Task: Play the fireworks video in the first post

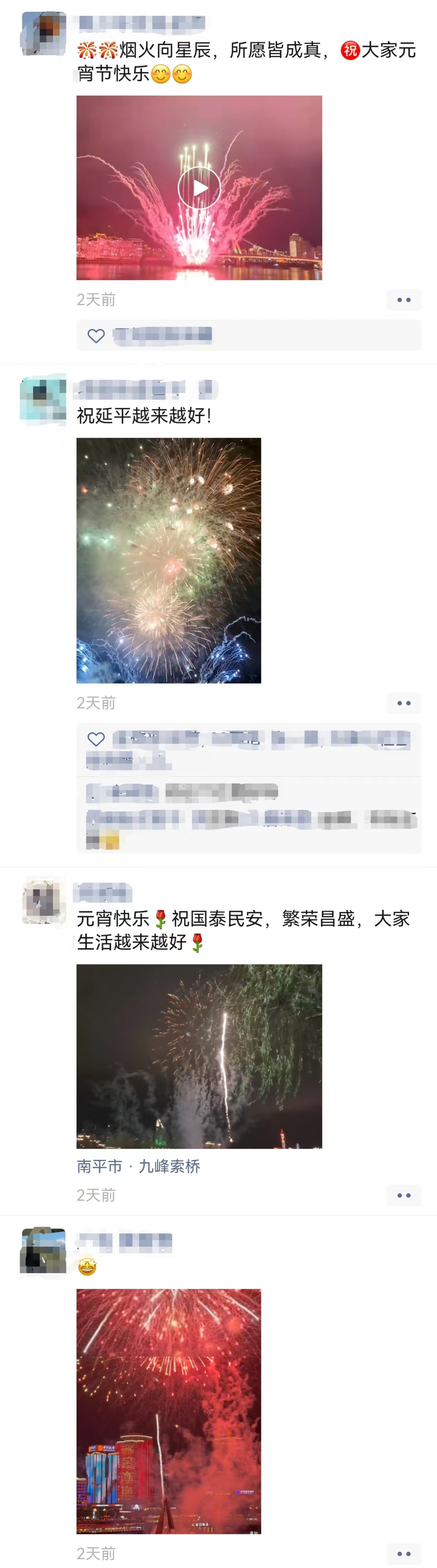Action: [x=199, y=188]
